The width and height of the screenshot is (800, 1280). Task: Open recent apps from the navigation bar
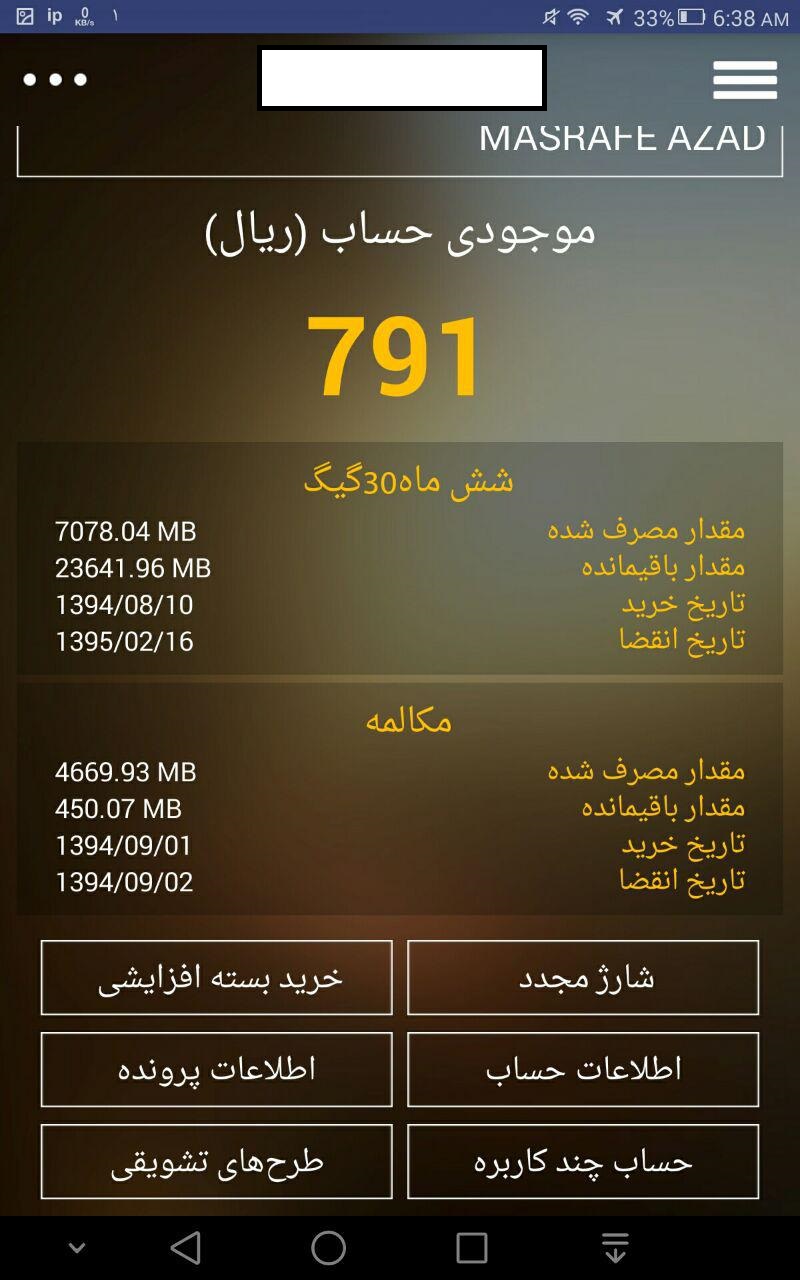pyautogui.click(x=471, y=1247)
